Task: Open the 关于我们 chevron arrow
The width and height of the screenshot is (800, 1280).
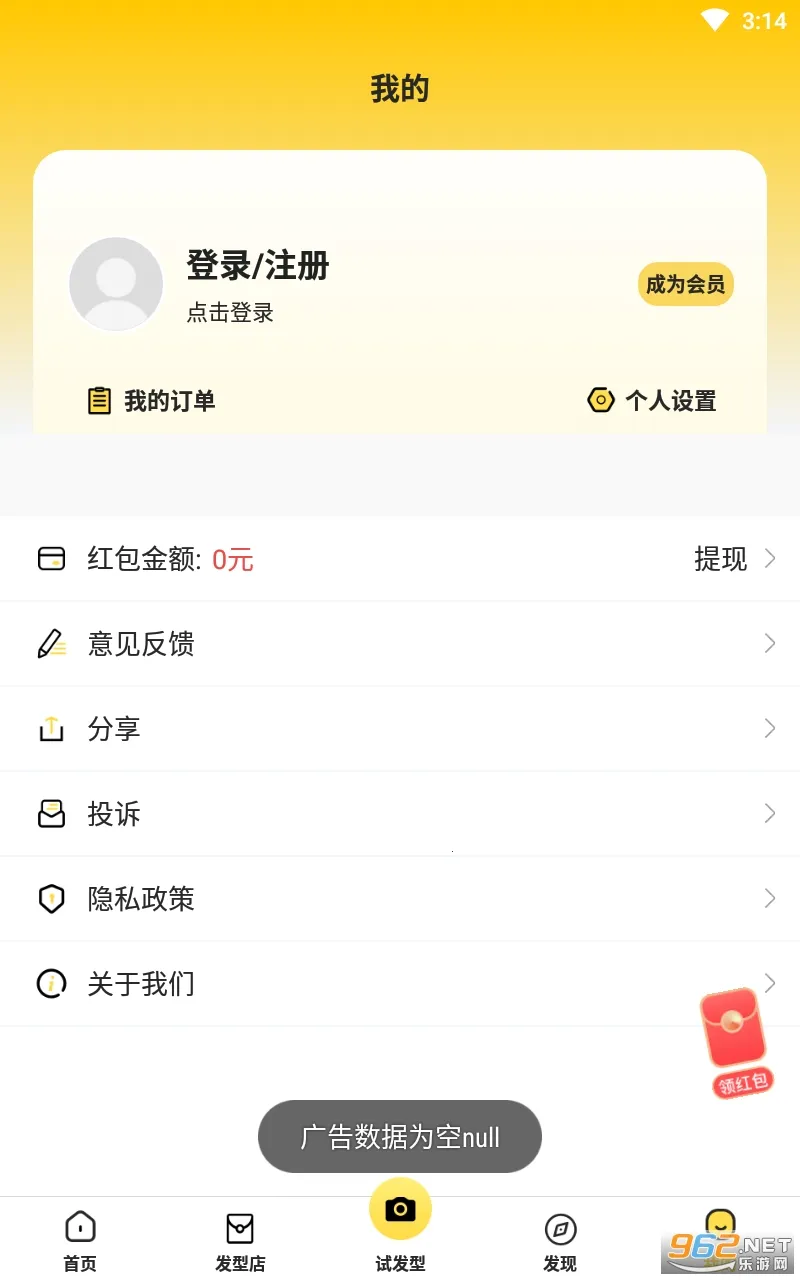Action: click(x=768, y=983)
